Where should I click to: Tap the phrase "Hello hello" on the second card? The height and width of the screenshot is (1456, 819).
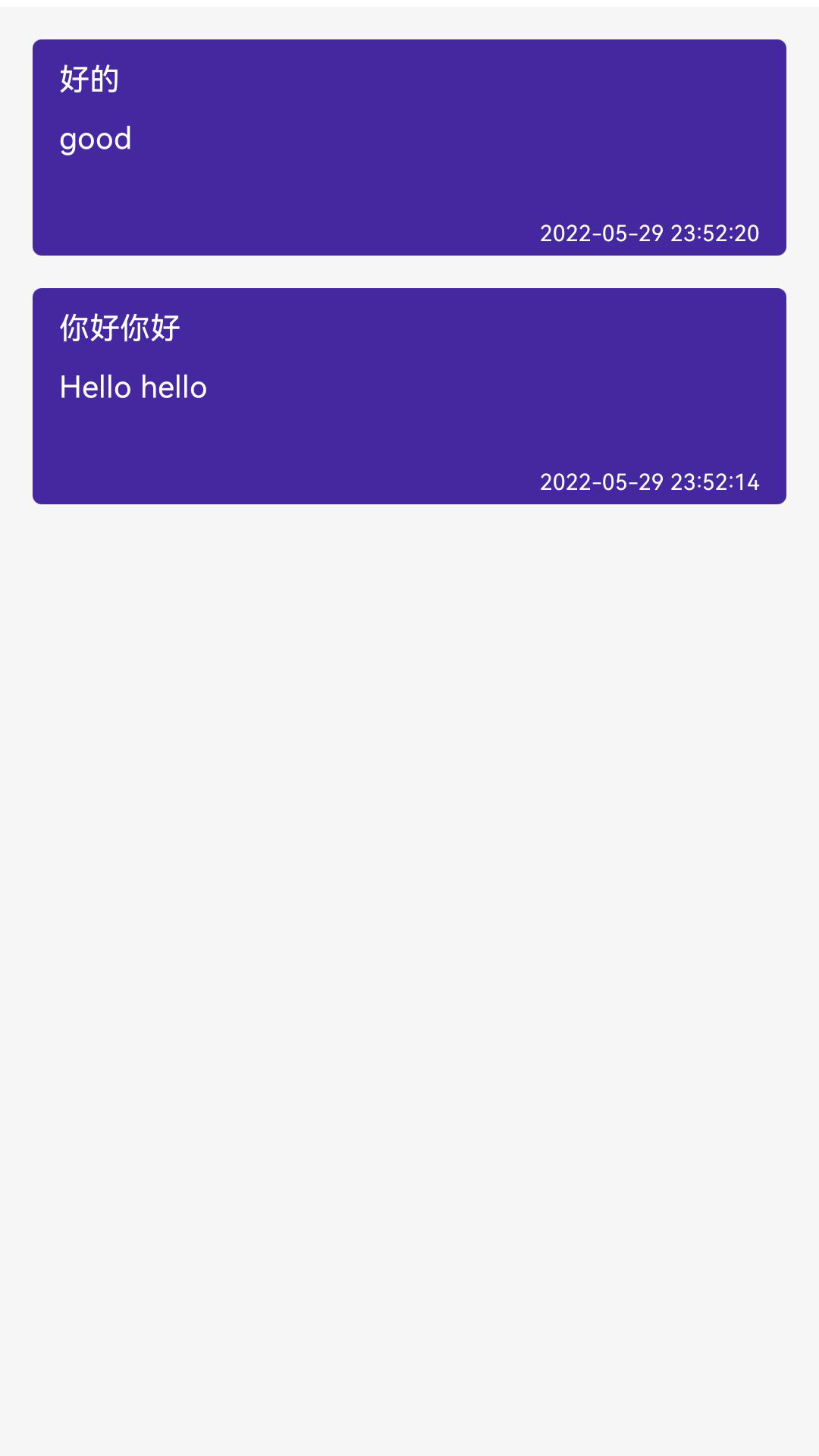[x=133, y=387]
